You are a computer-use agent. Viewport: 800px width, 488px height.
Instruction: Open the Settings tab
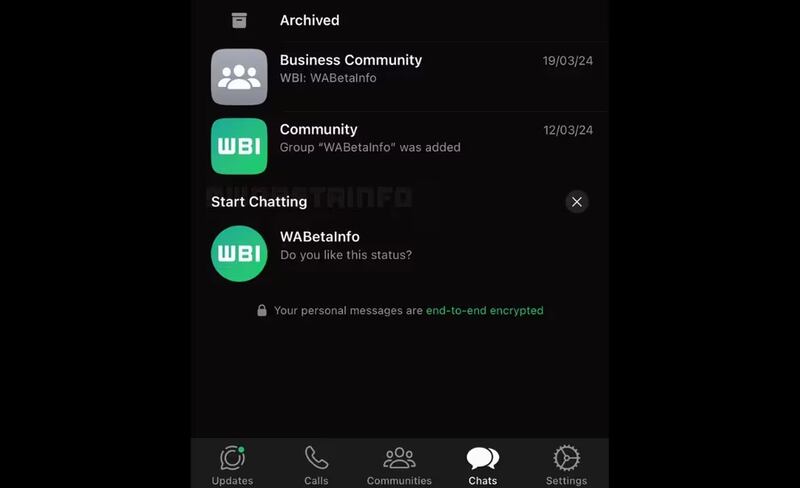566,465
